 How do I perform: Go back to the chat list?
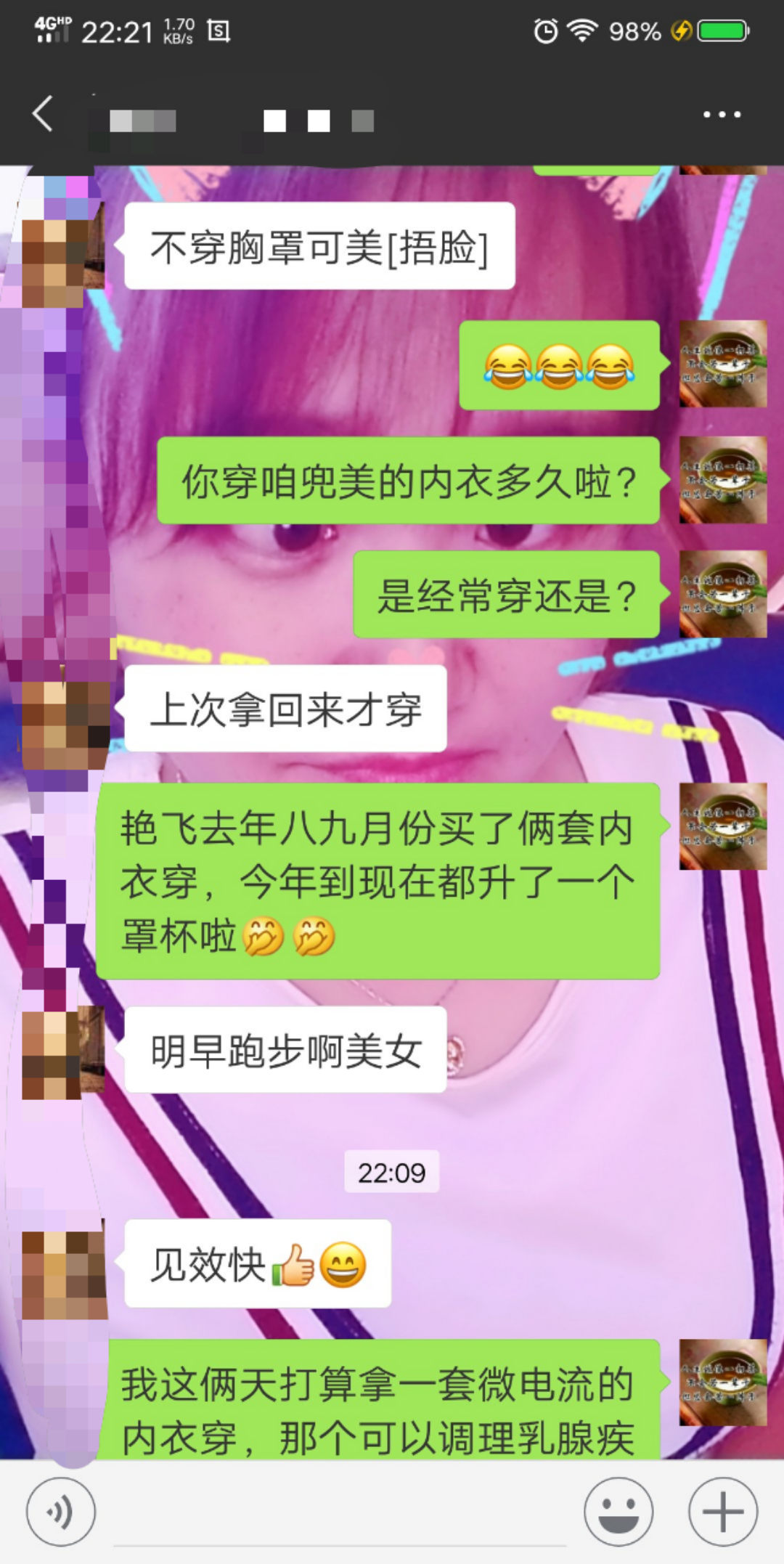click(44, 114)
